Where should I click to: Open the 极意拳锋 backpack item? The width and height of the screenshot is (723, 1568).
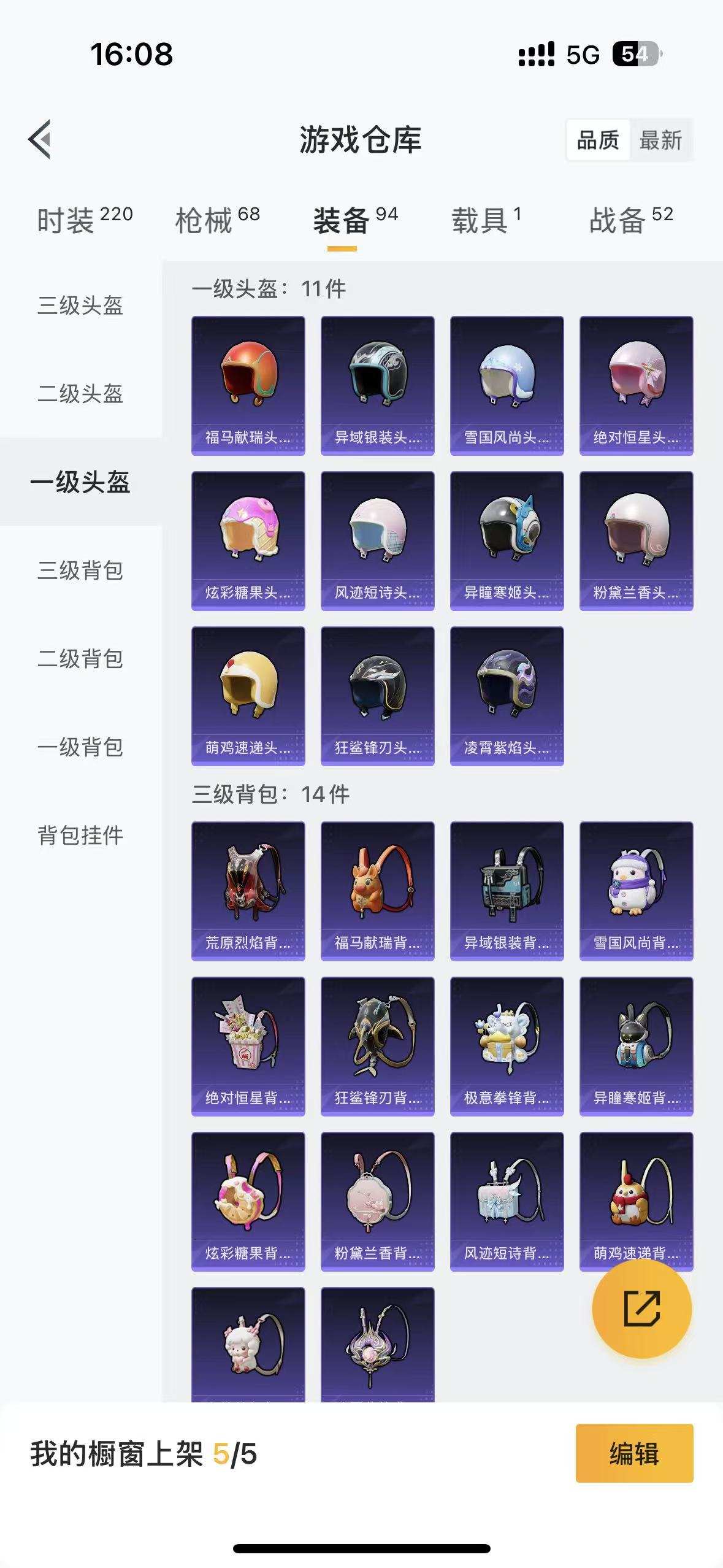coord(507,1046)
